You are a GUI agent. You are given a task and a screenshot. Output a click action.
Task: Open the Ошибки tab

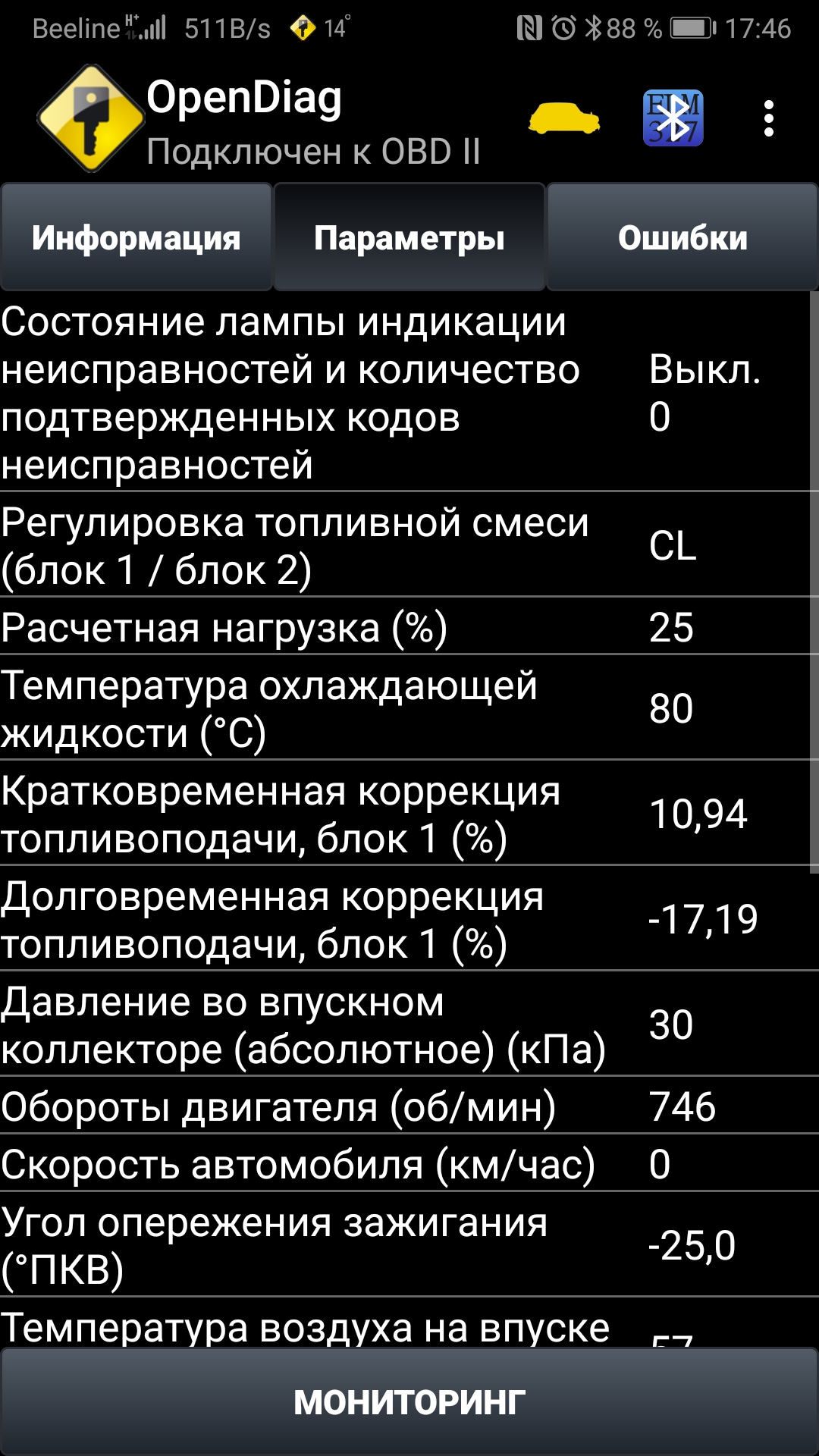coord(682,237)
